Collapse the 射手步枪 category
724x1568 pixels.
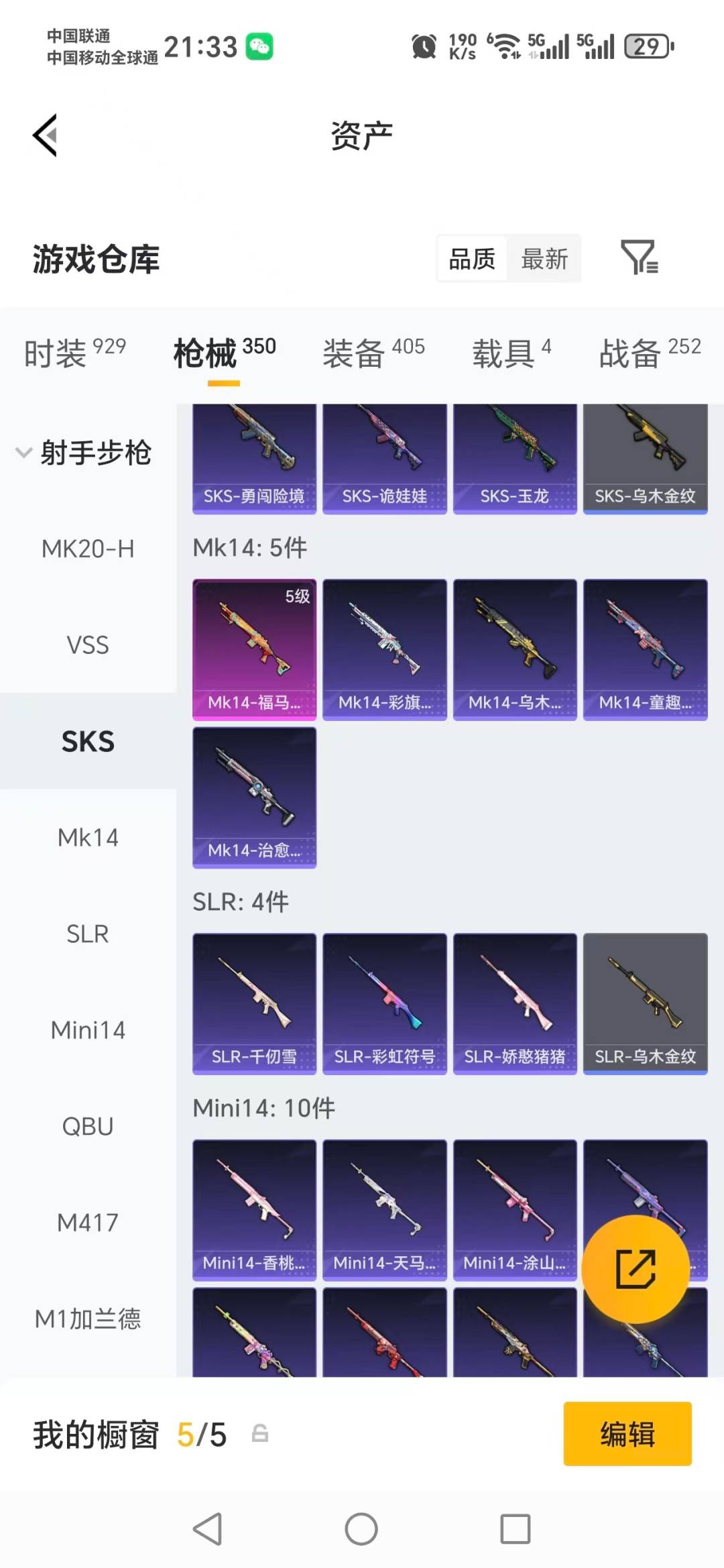click(x=84, y=453)
